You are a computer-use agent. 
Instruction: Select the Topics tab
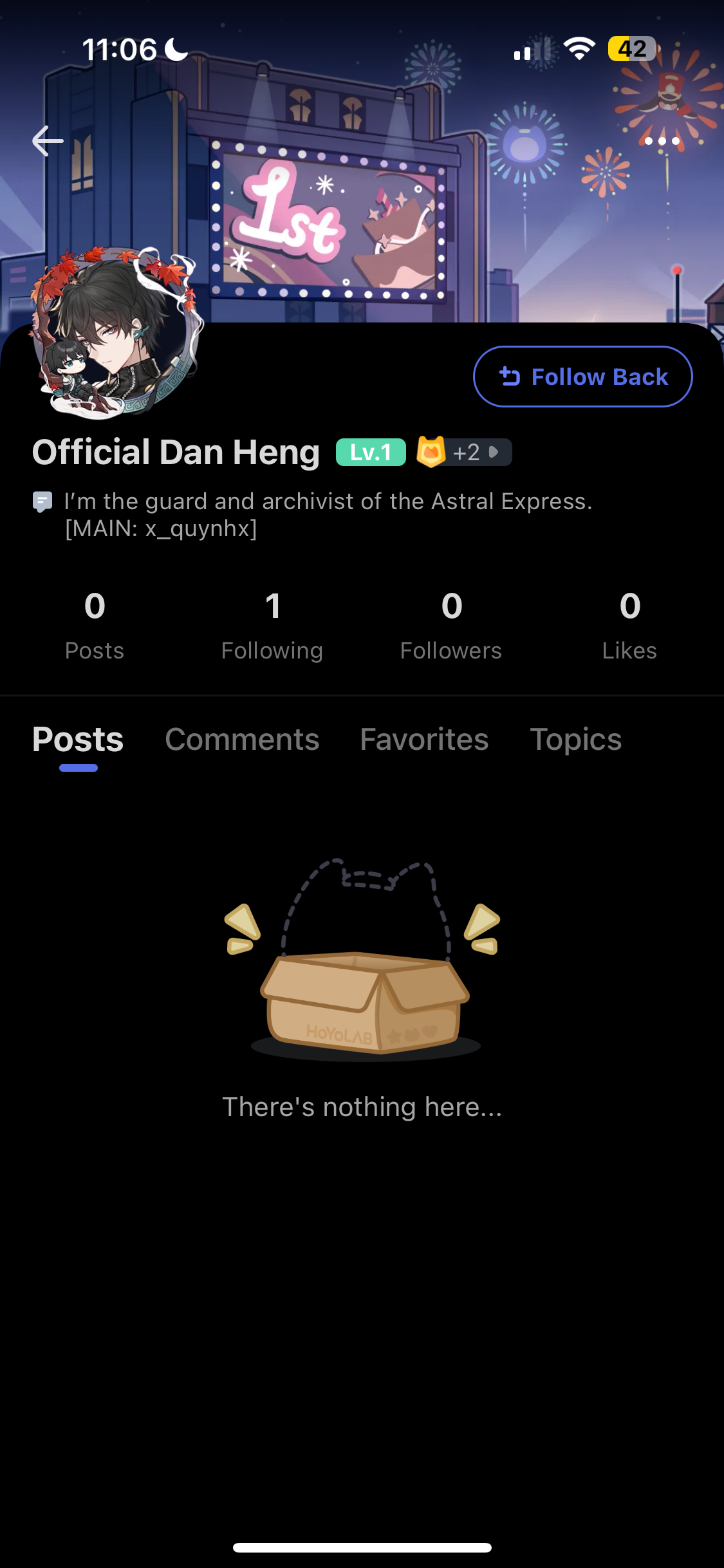(576, 739)
